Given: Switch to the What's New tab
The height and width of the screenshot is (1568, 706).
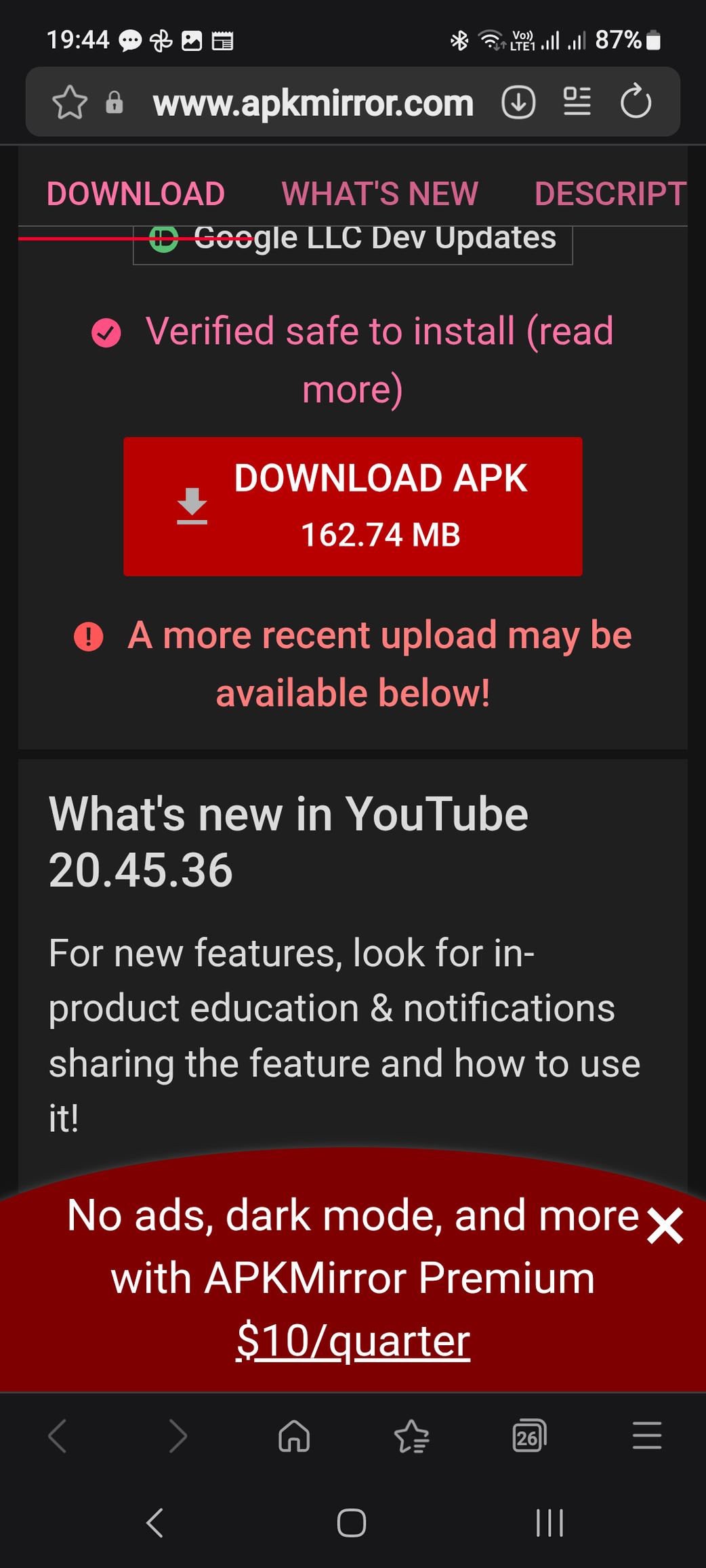Looking at the screenshot, I should pyautogui.click(x=379, y=194).
